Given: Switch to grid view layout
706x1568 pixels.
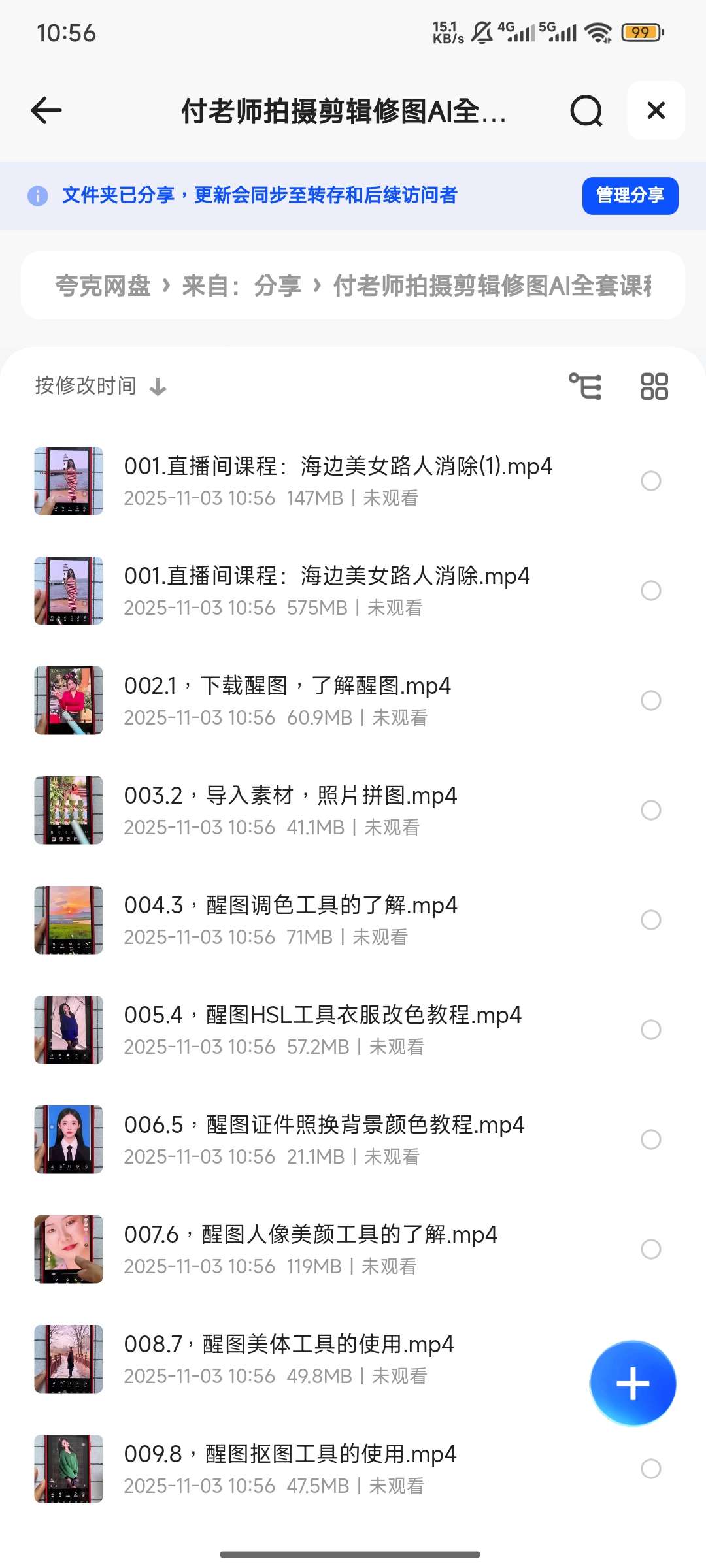Looking at the screenshot, I should 654,385.
